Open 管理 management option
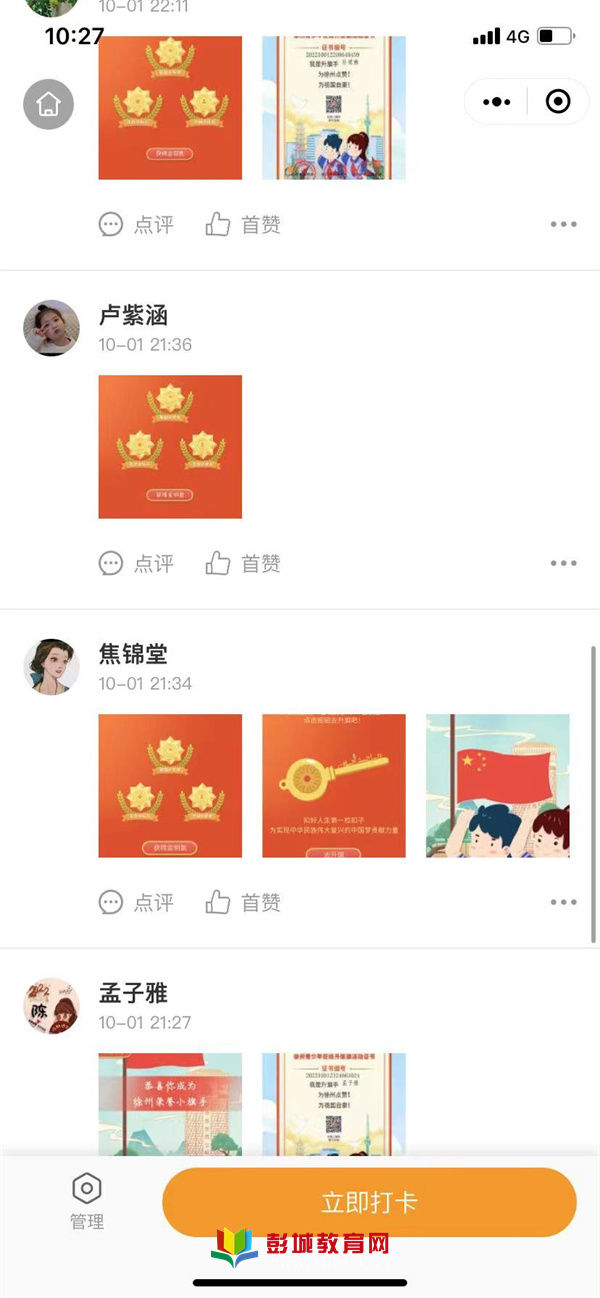600x1298 pixels. 87,1202
